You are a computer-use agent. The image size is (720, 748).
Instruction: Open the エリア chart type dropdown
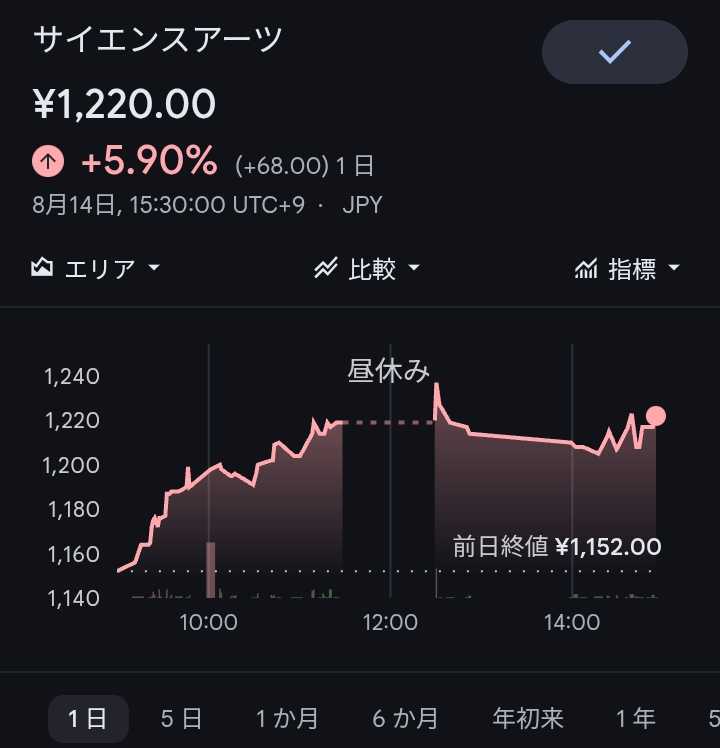pos(95,268)
